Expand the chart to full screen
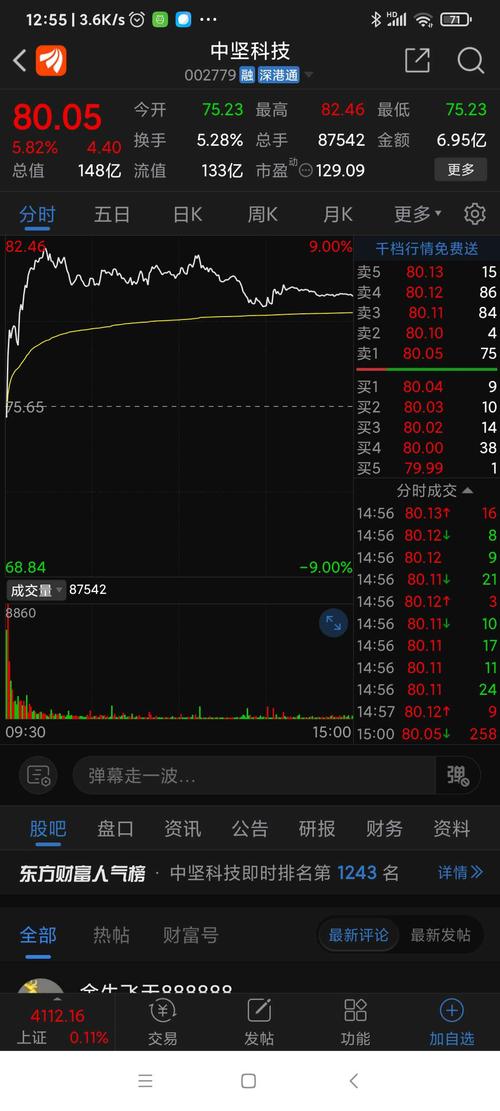This screenshot has width=500, height=1111. tap(333, 623)
